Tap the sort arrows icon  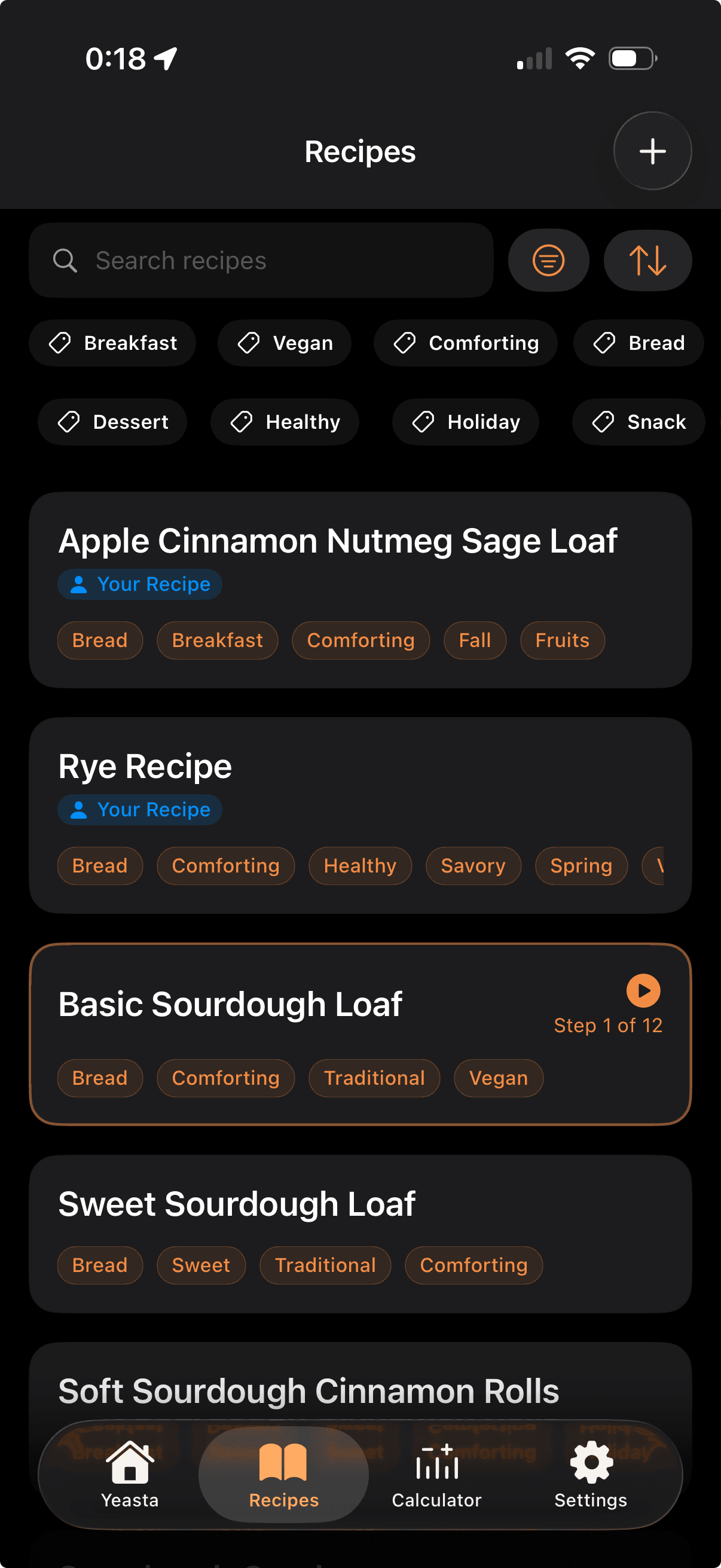point(647,260)
